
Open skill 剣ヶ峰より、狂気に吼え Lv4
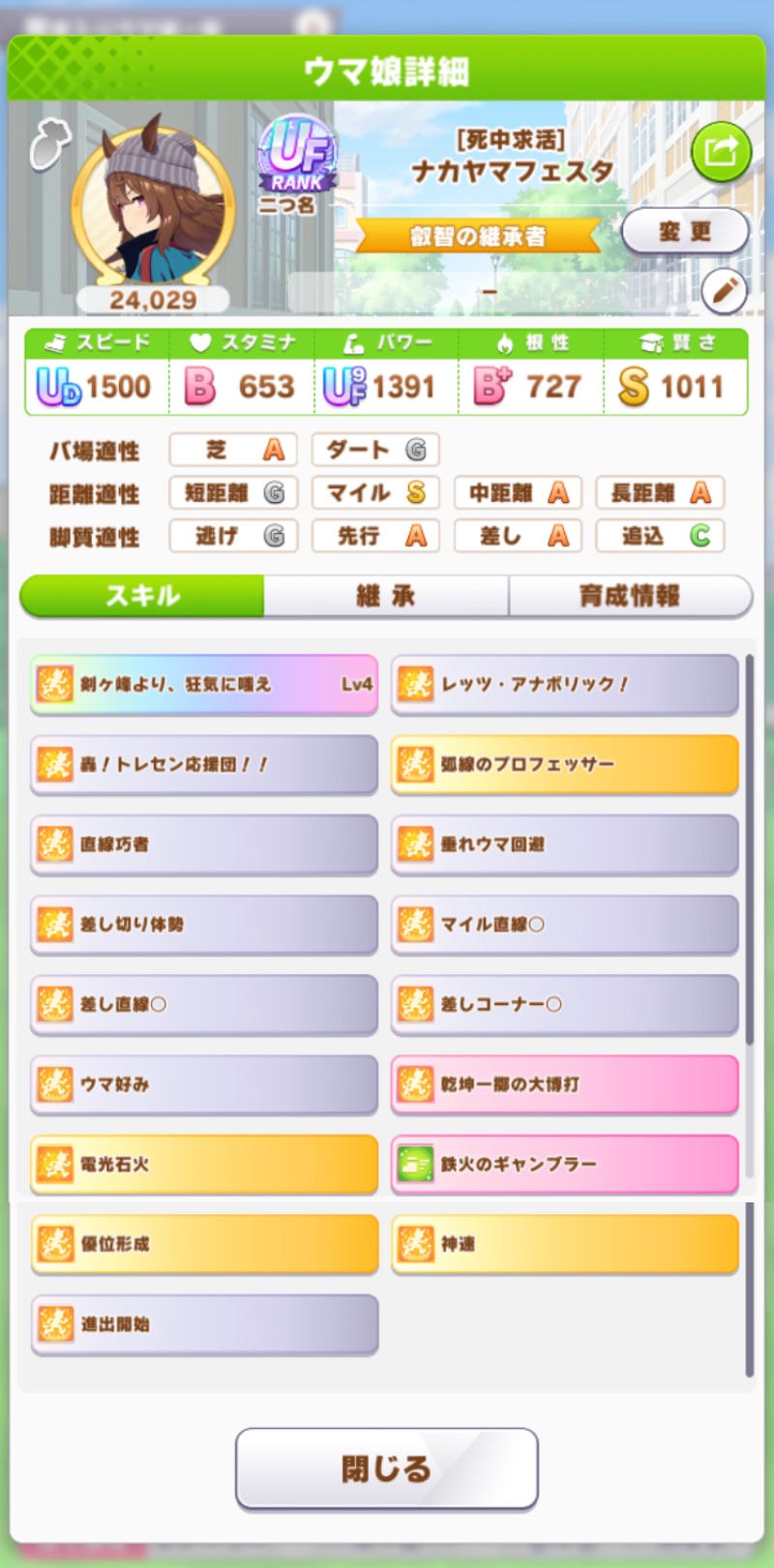(204, 685)
